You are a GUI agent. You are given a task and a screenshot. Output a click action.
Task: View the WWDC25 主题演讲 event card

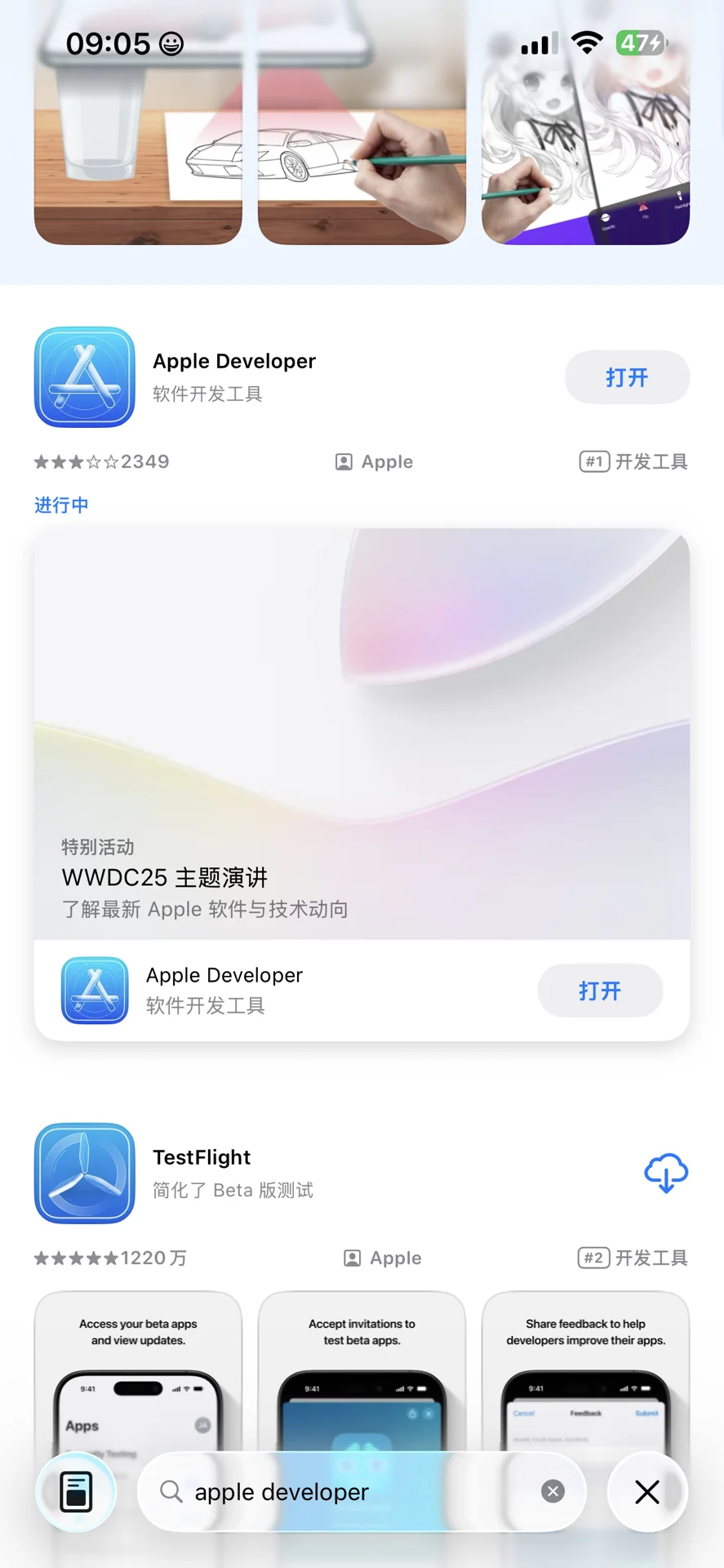pyautogui.click(x=361, y=735)
